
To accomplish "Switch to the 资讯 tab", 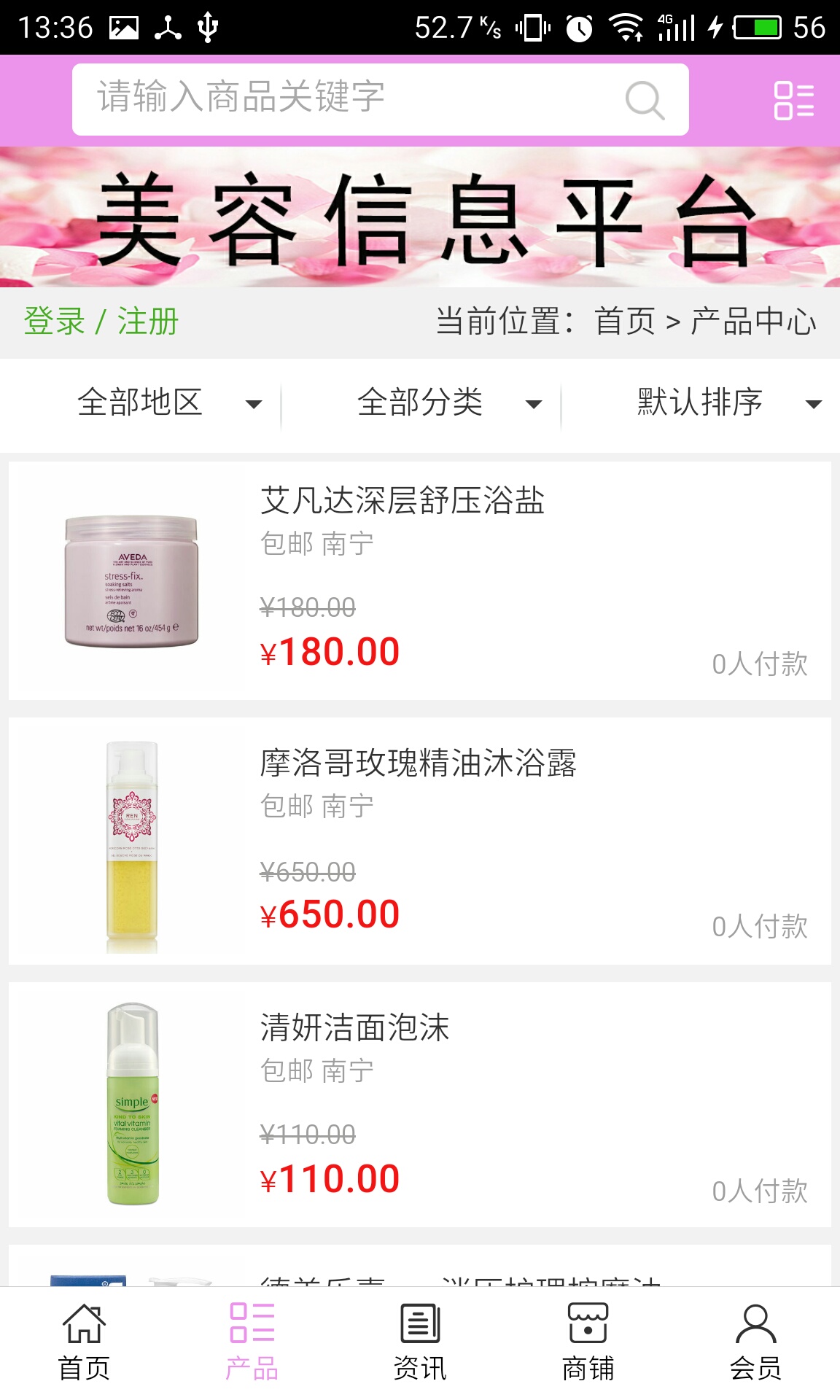I will (420, 1342).
